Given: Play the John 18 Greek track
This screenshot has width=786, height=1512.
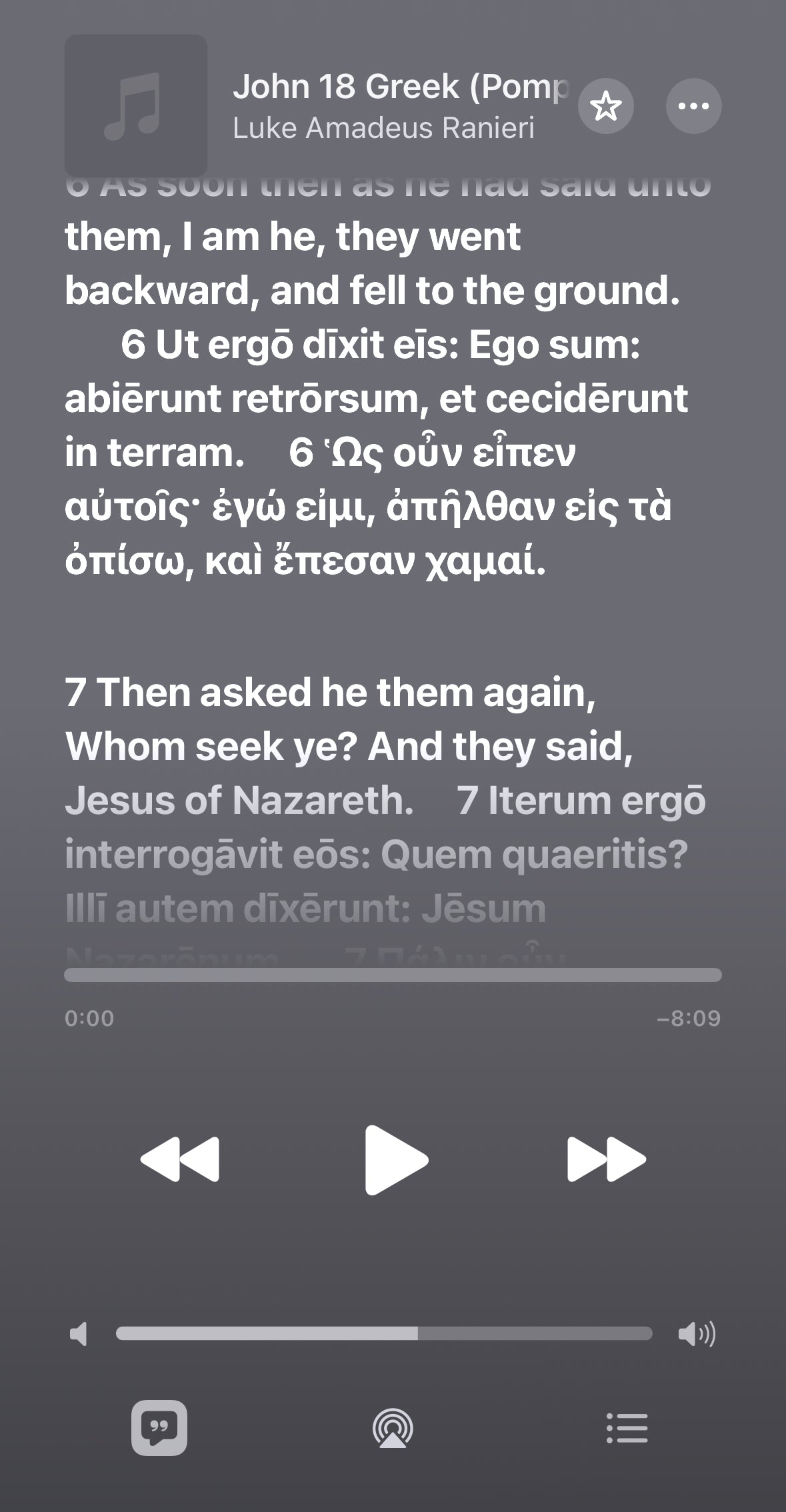Looking at the screenshot, I should point(396,1160).
